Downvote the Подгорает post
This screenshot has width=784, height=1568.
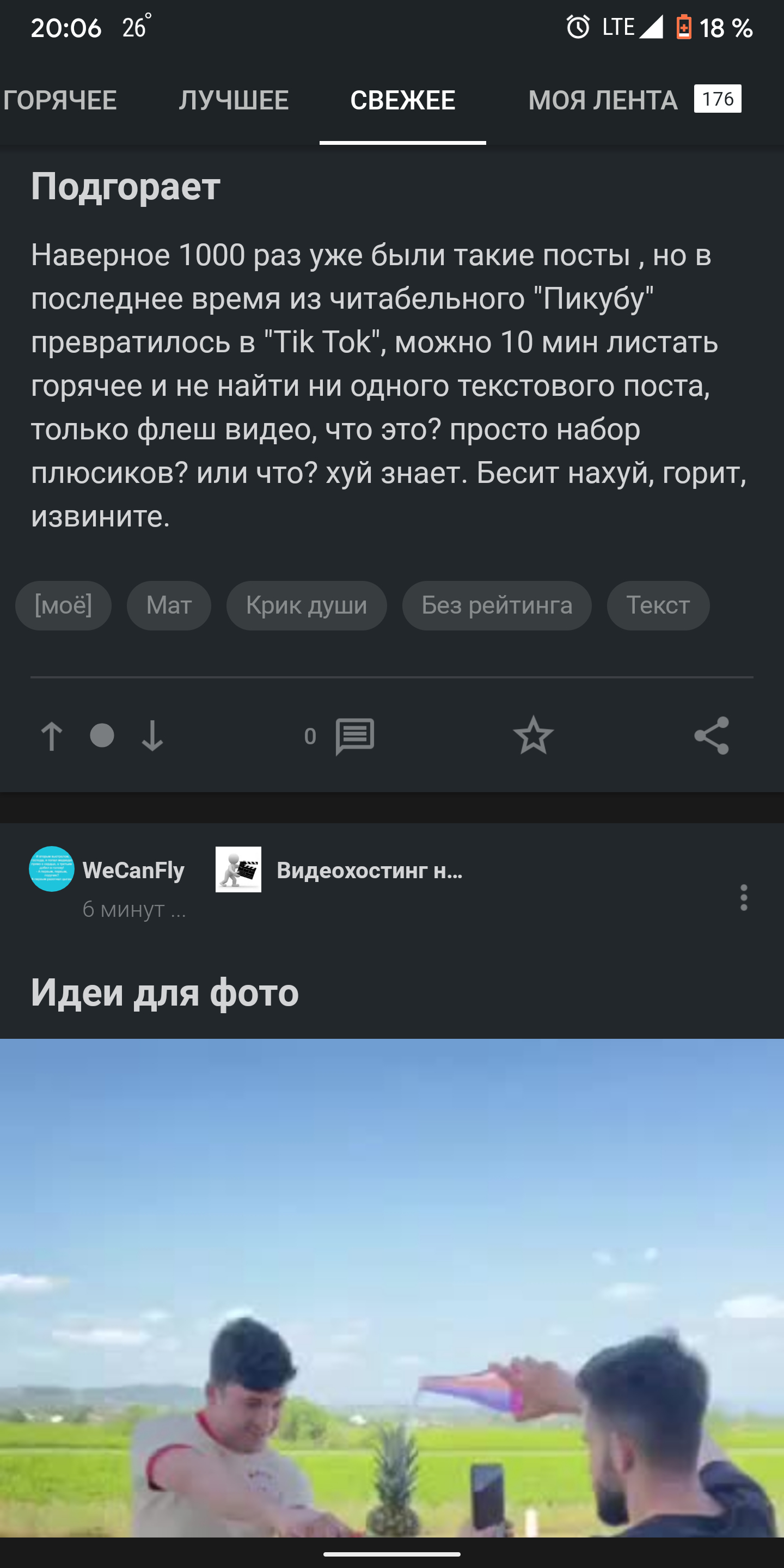[x=152, y=736]
